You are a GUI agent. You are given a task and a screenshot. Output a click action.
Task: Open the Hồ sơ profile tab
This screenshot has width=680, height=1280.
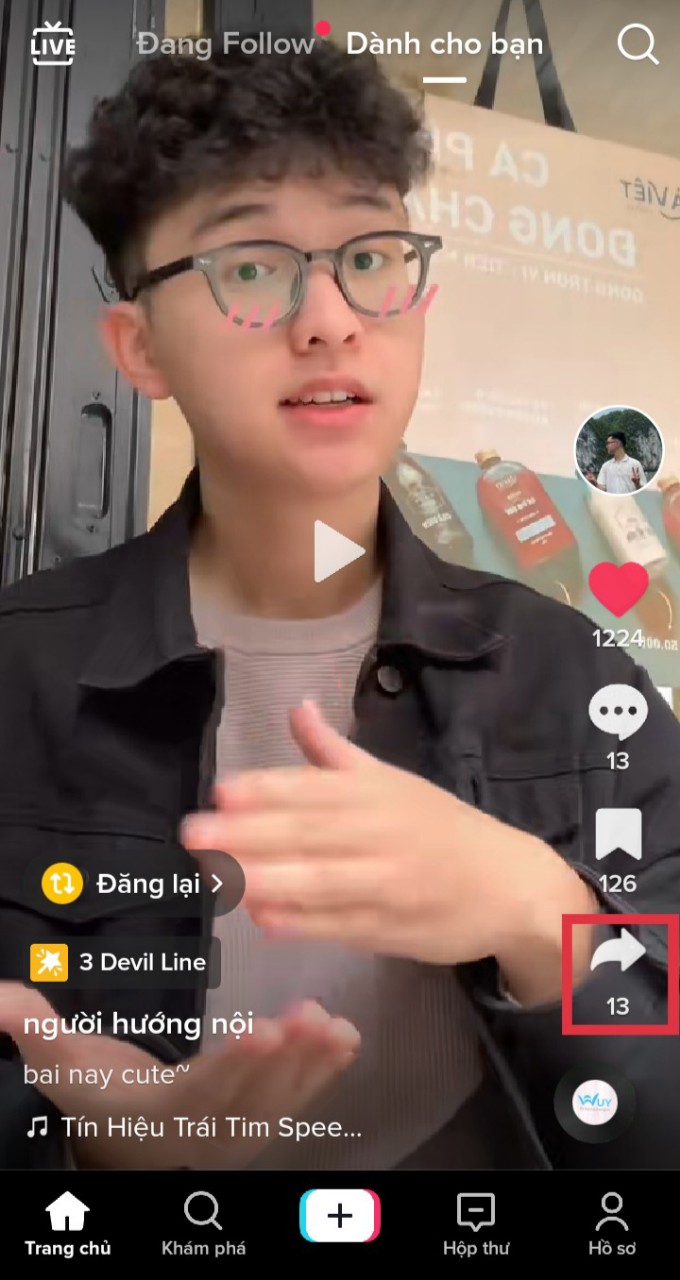tap(612, 1225)
